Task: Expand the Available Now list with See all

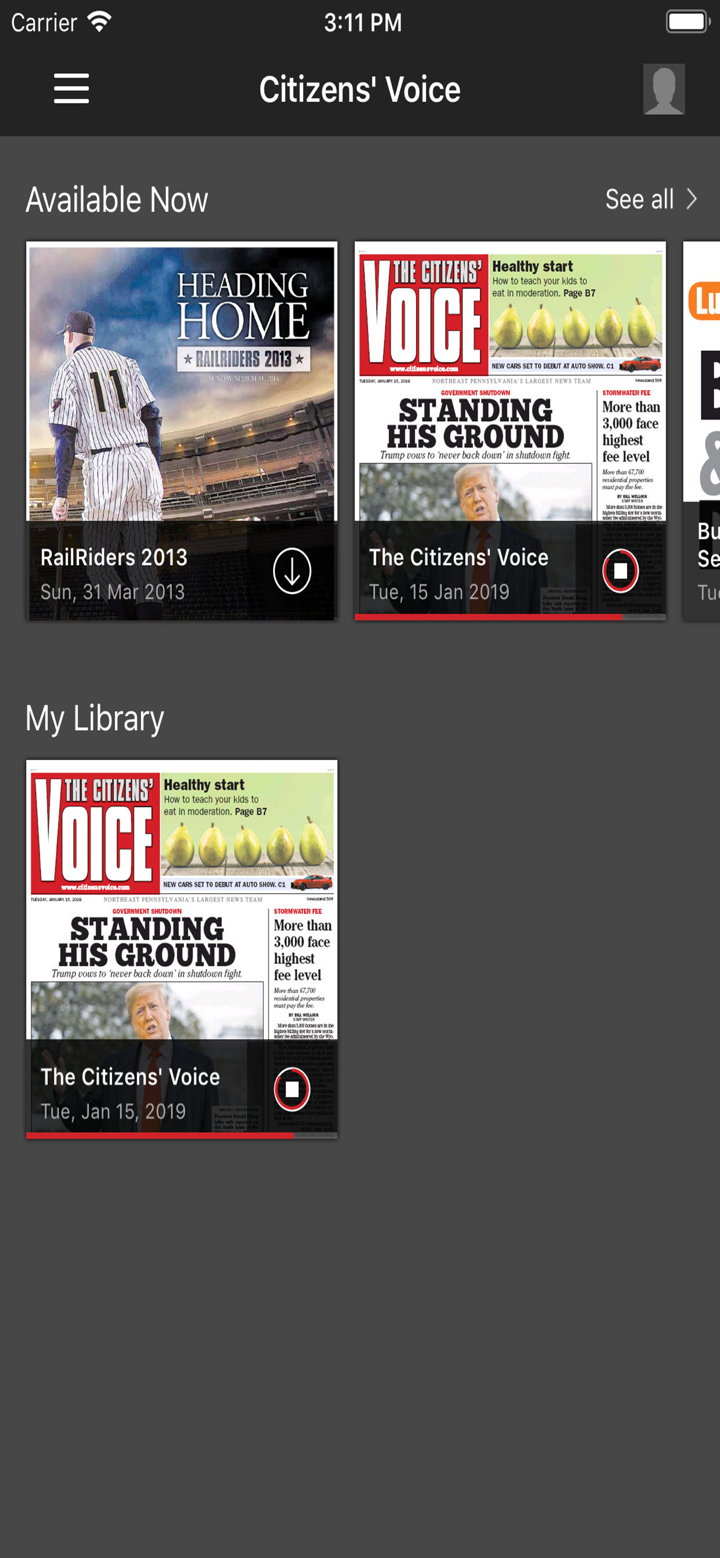Action: coord(641,198)
